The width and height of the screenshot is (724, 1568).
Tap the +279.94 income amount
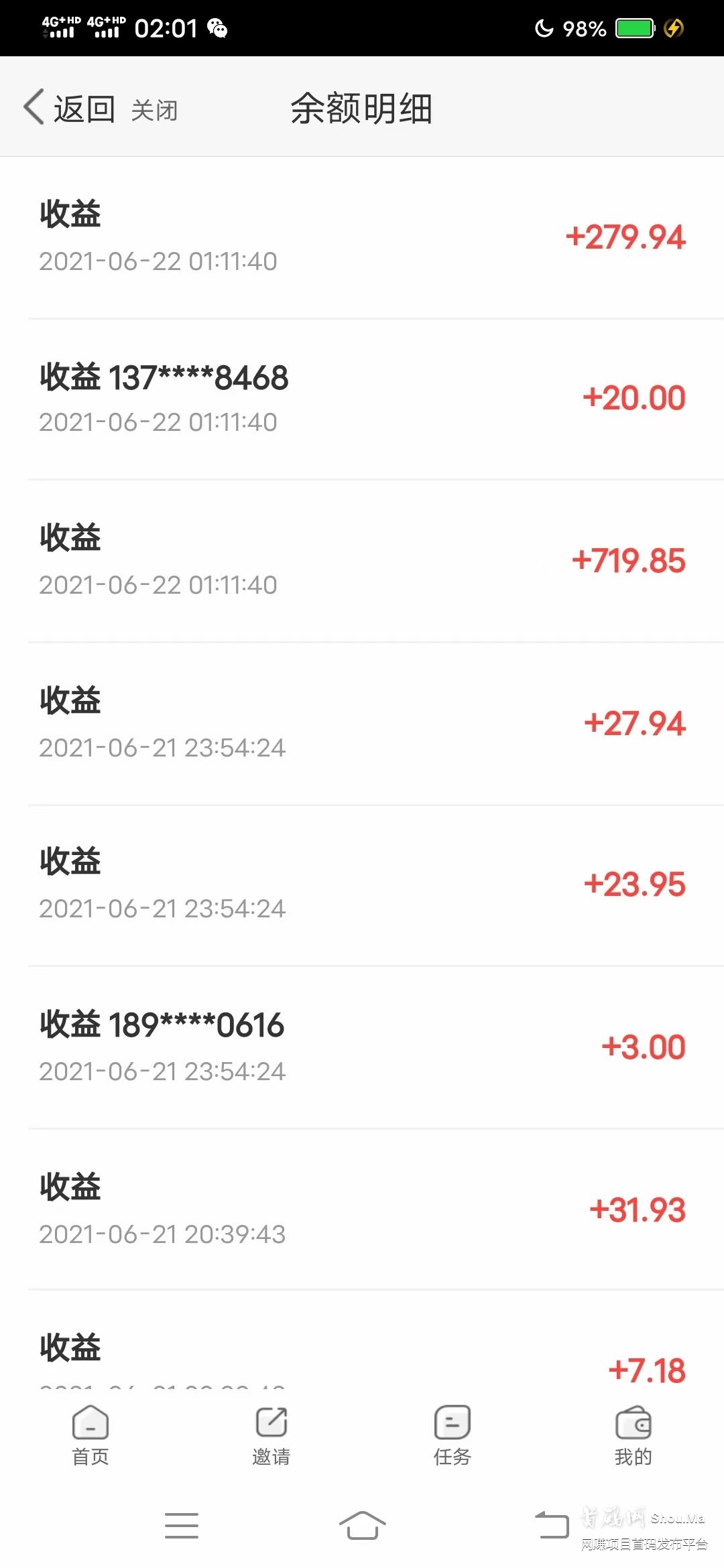coord(626,237)
